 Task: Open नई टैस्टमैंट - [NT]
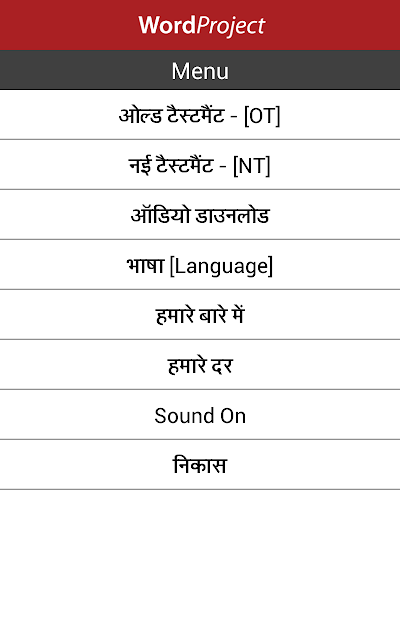tap(200, 165)
